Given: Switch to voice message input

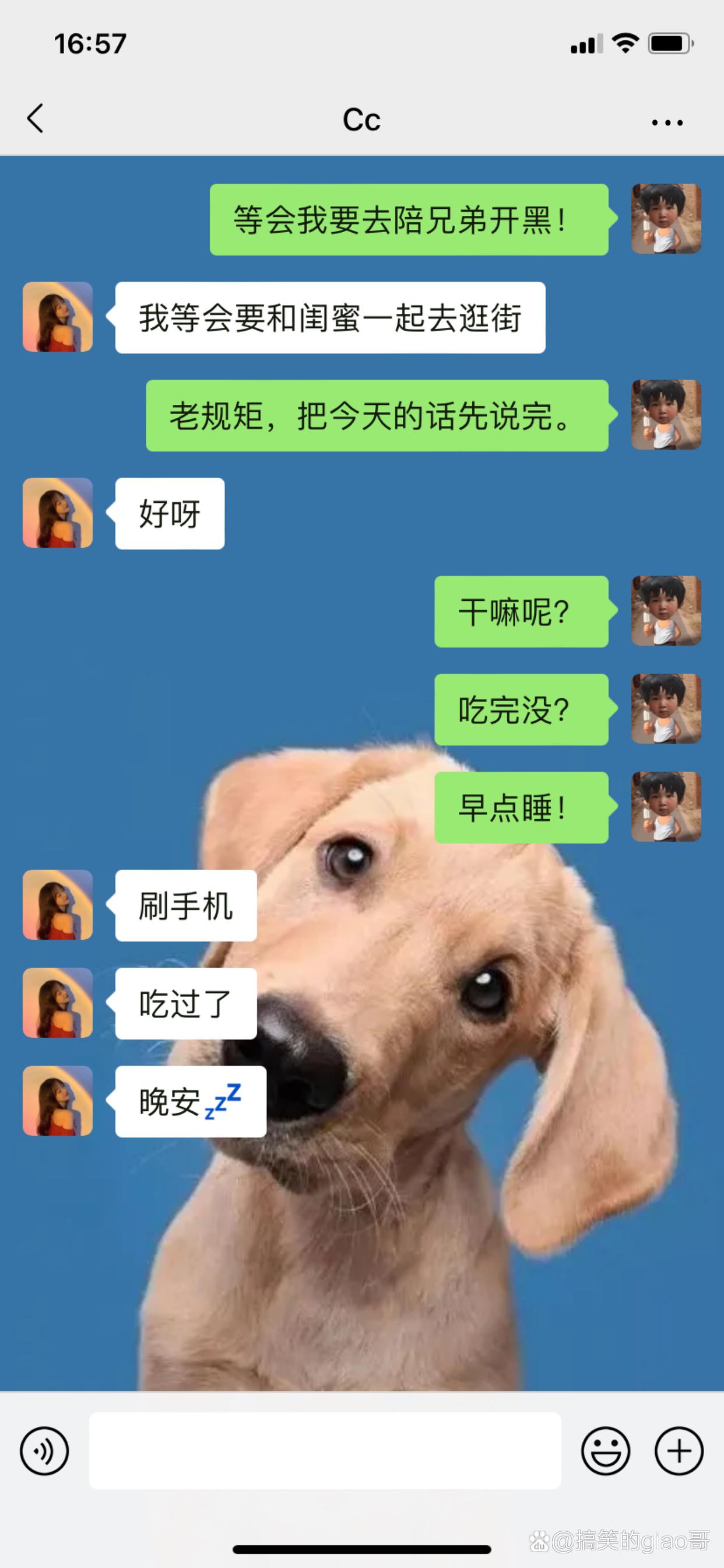Looking at the screenshot, I should 44,1451.
